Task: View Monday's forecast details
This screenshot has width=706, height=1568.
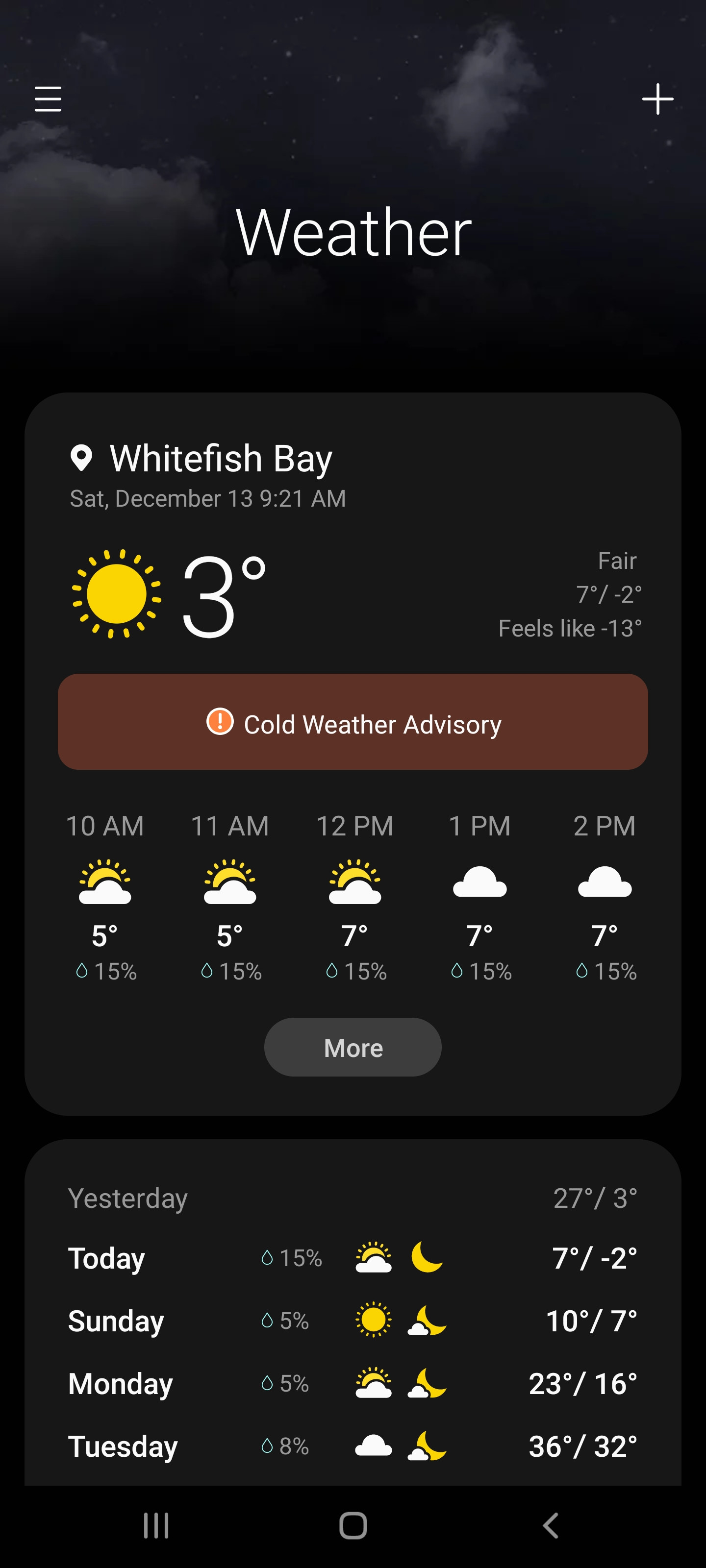Action: [x=353, y=1384]
